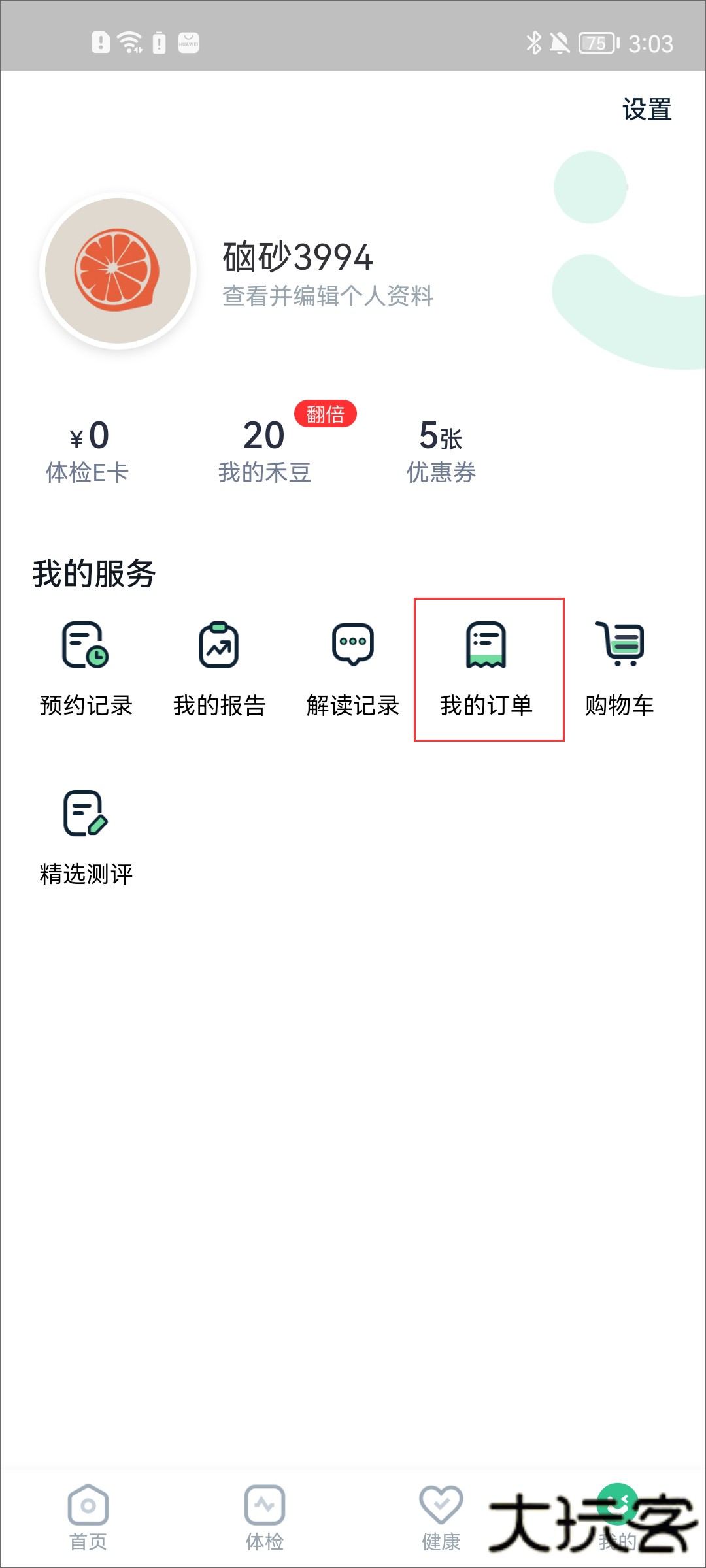The width and height of the screenshot is (706, 1568).
Task: Switch to the 首页 tab
Action: click(88, 1518)
